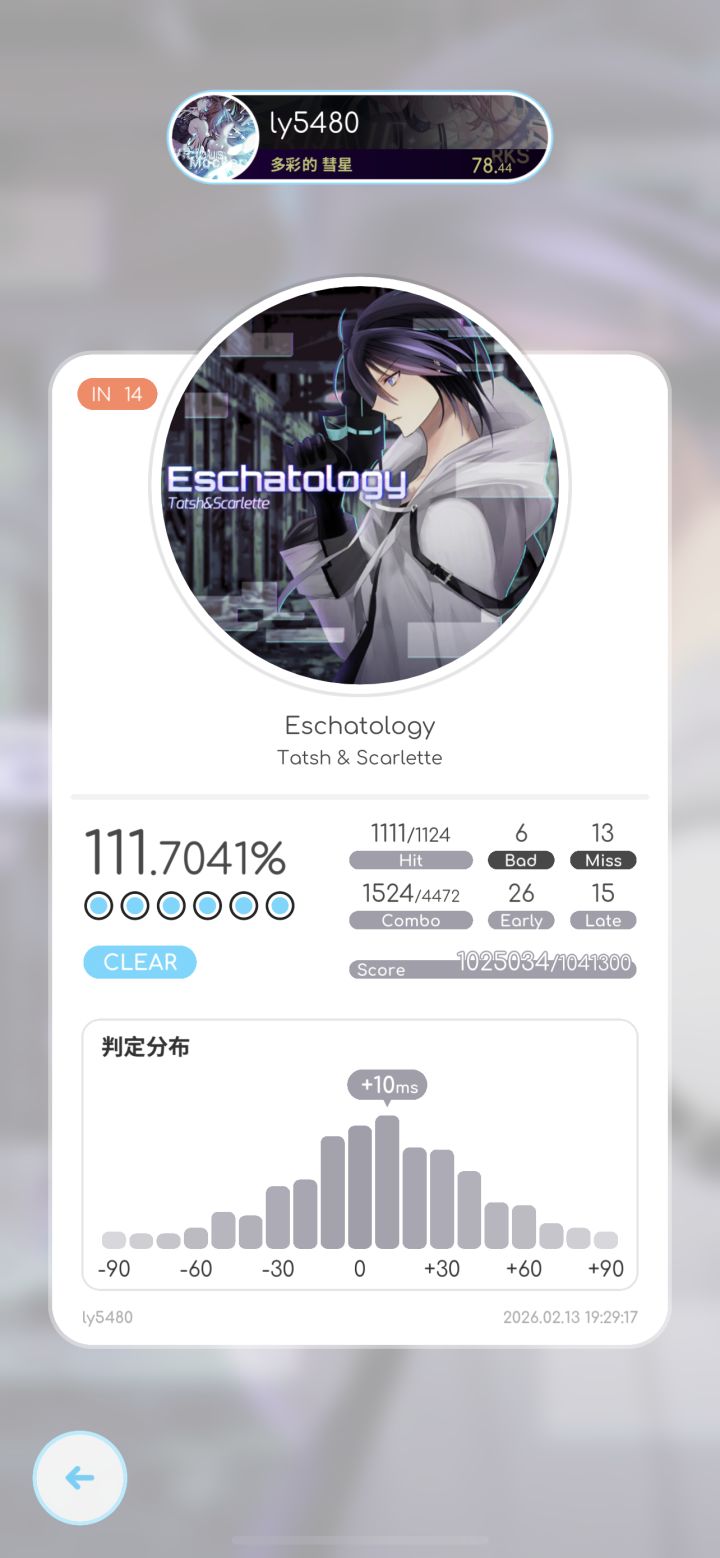This screenshot has width=720, height=1558.
Task: Tap the Late judgment pill
Action: pyautogui.click(x=602, y=920)
